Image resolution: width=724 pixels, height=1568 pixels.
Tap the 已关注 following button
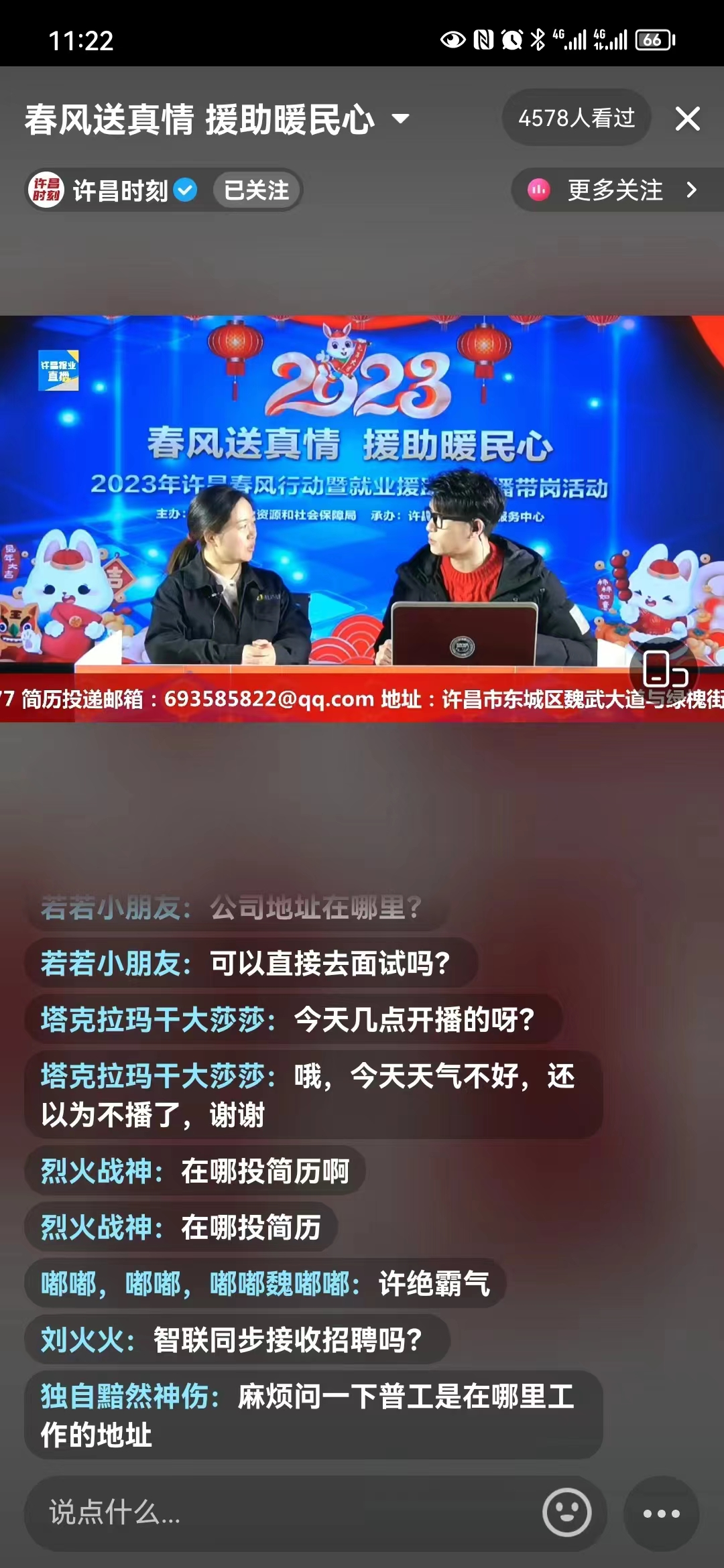tap(256, 190)
